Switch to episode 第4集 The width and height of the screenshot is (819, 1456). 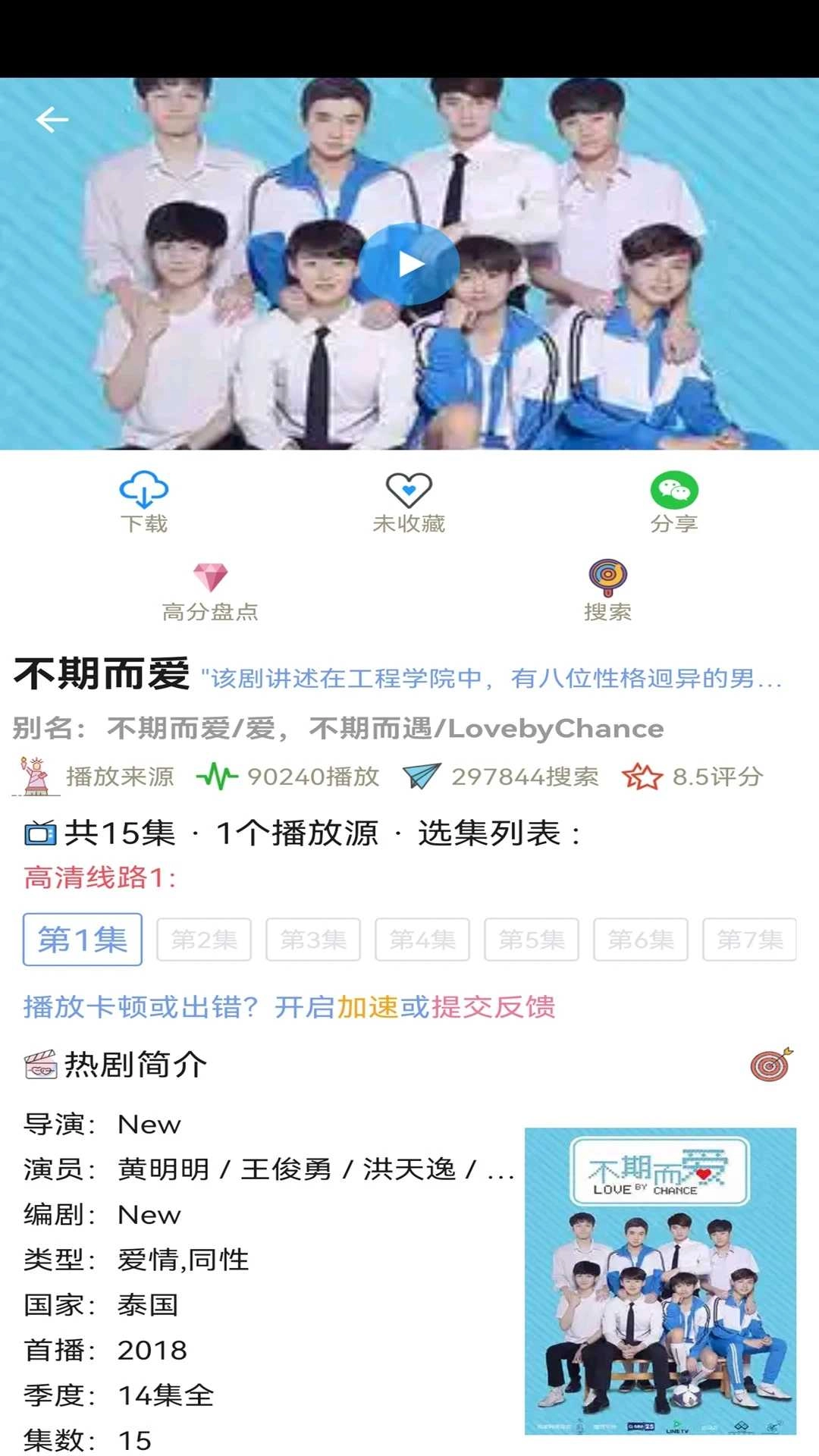click(422, 940)
